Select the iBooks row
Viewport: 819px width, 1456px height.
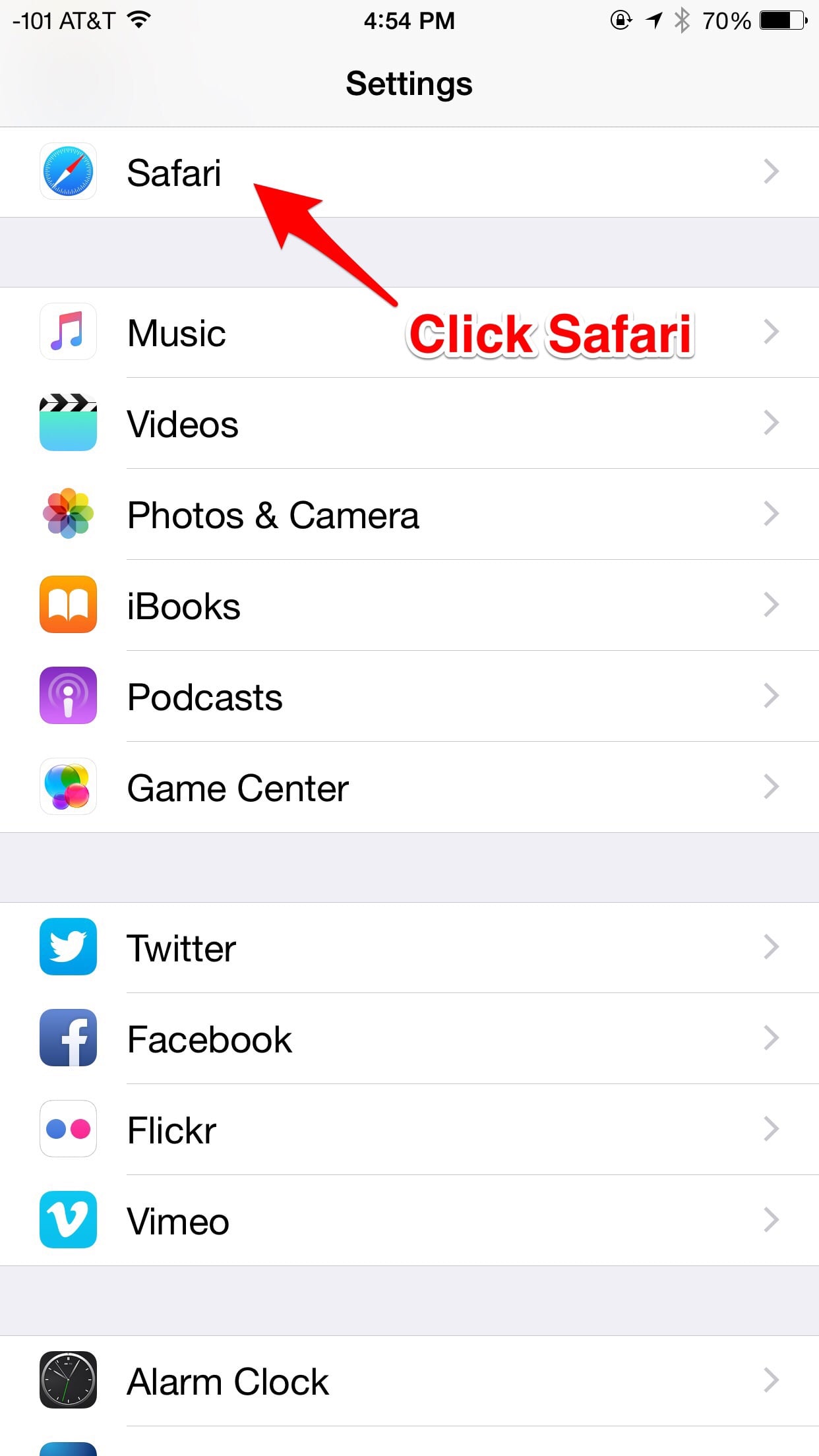409,605
